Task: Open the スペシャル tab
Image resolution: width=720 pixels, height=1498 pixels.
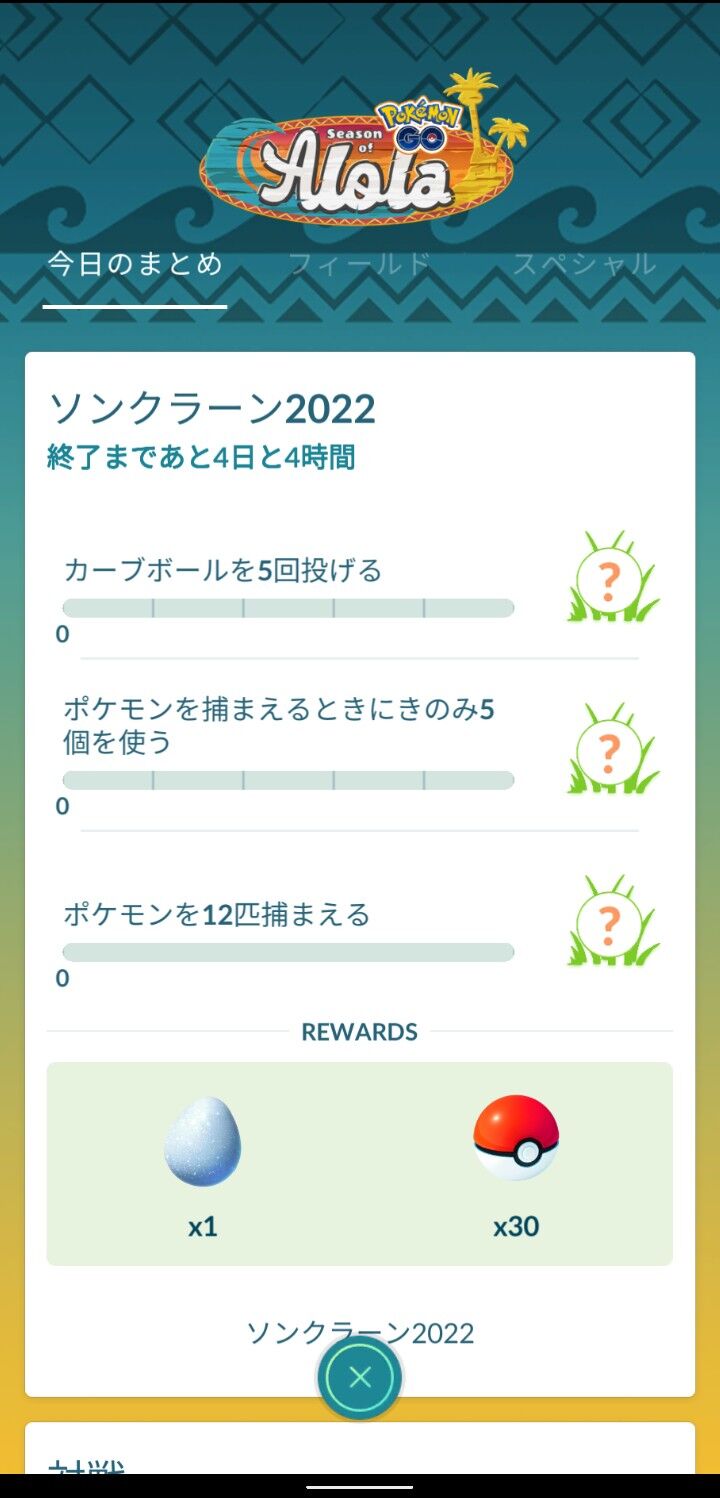Action: pyautogui.click(x=584, y=265)
